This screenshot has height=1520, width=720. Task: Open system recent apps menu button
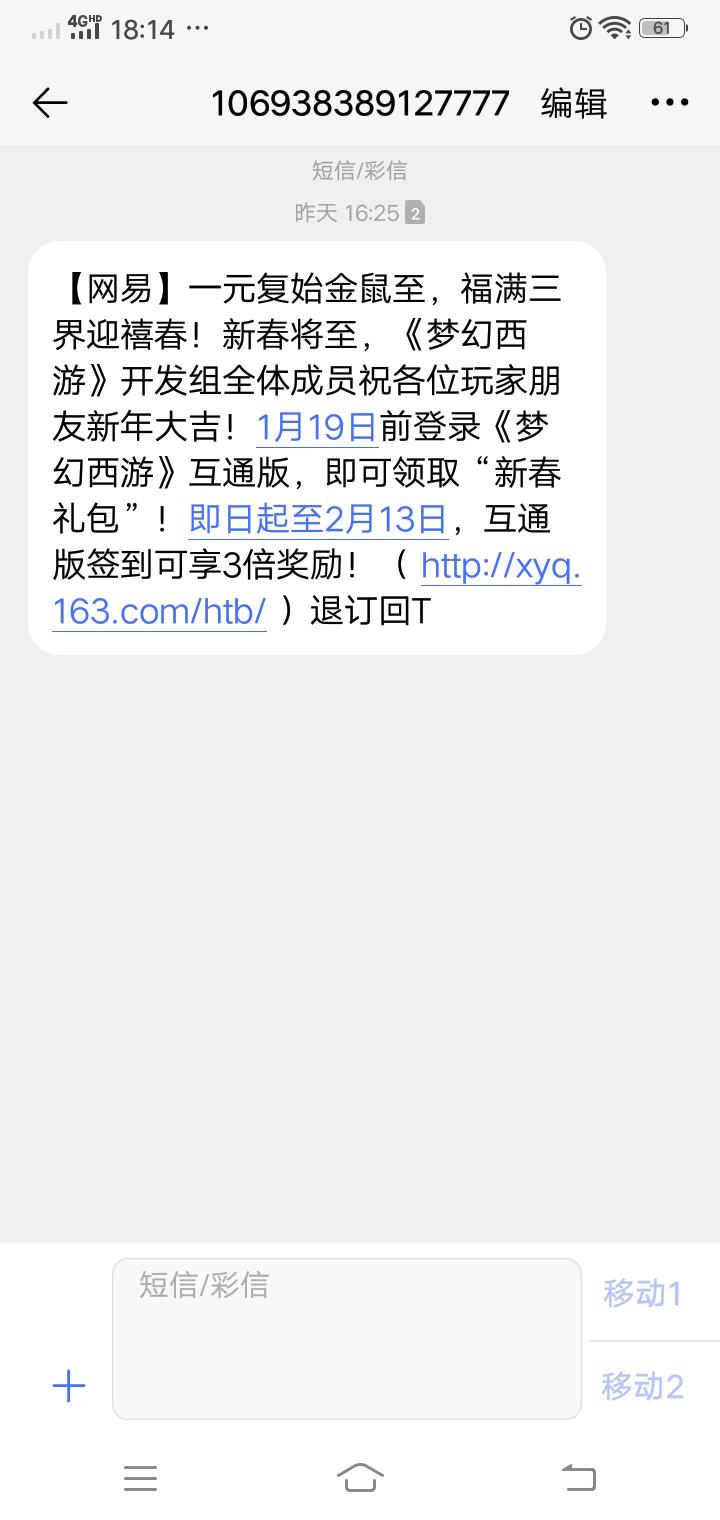pyautogui.click(x=140, y=1477)
